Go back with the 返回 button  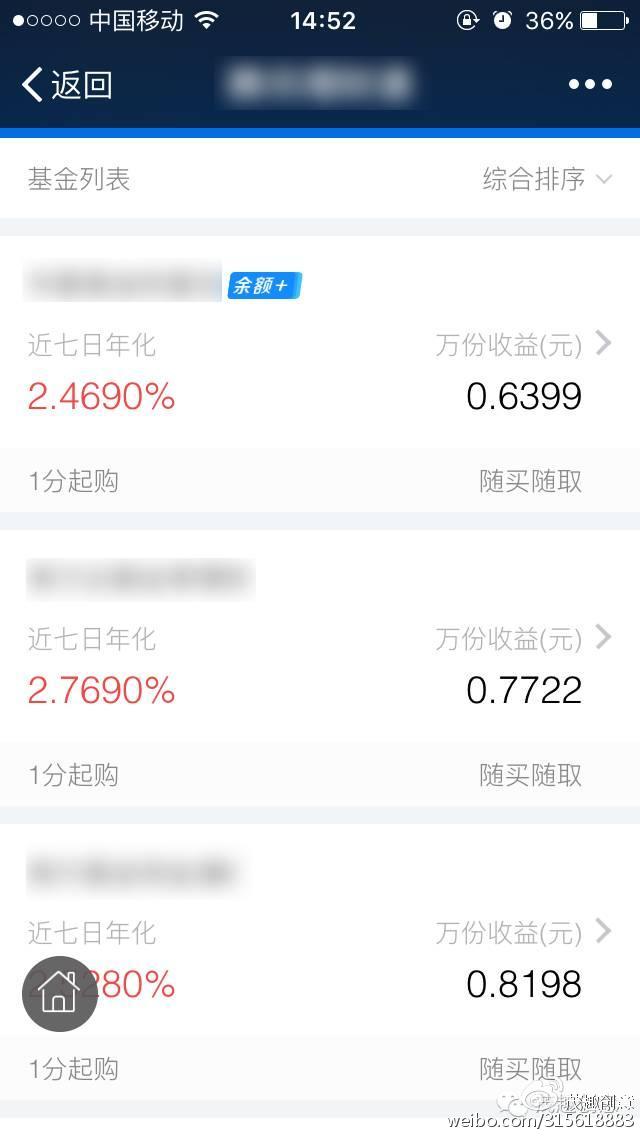(67, 85)
